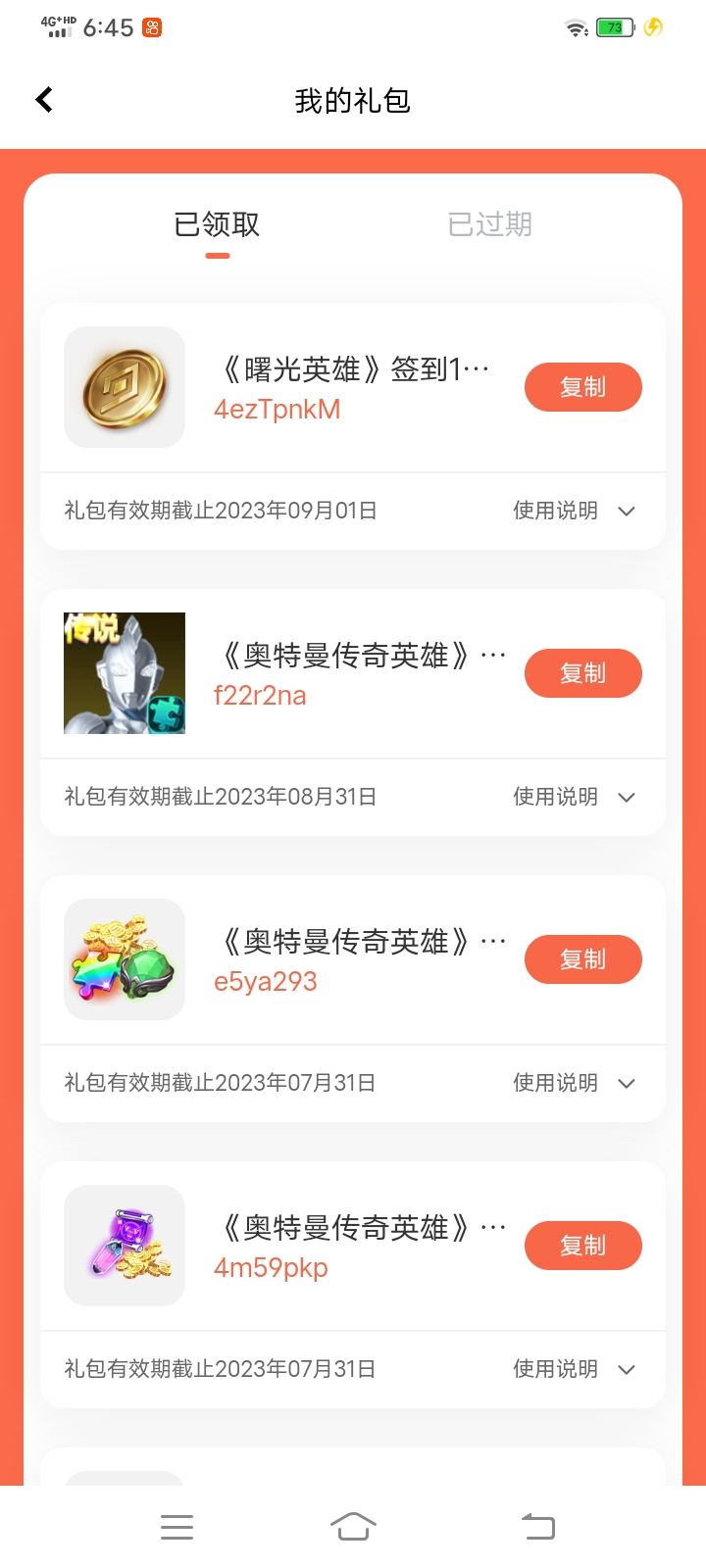Copy gift code 4ezTpnkM
This screenshot has height=1568, width=706.
[582, 387]
